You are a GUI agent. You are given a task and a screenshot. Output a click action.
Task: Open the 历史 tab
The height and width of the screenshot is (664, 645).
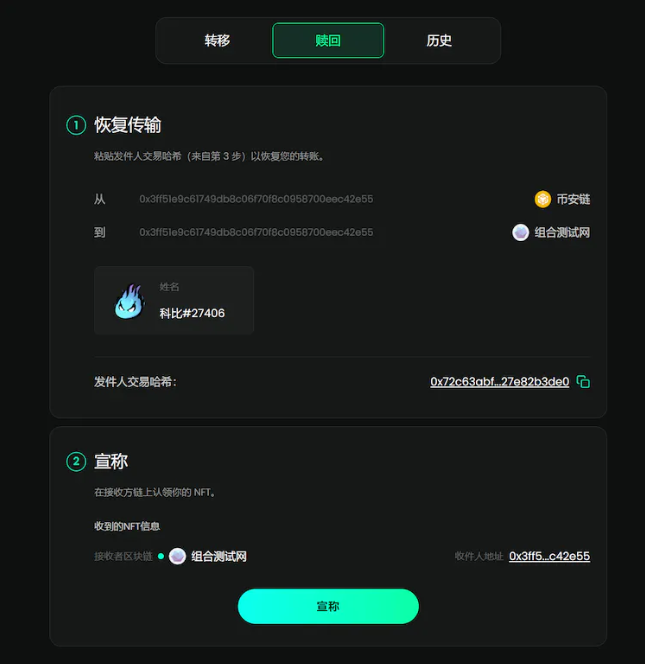pos(439,41)
